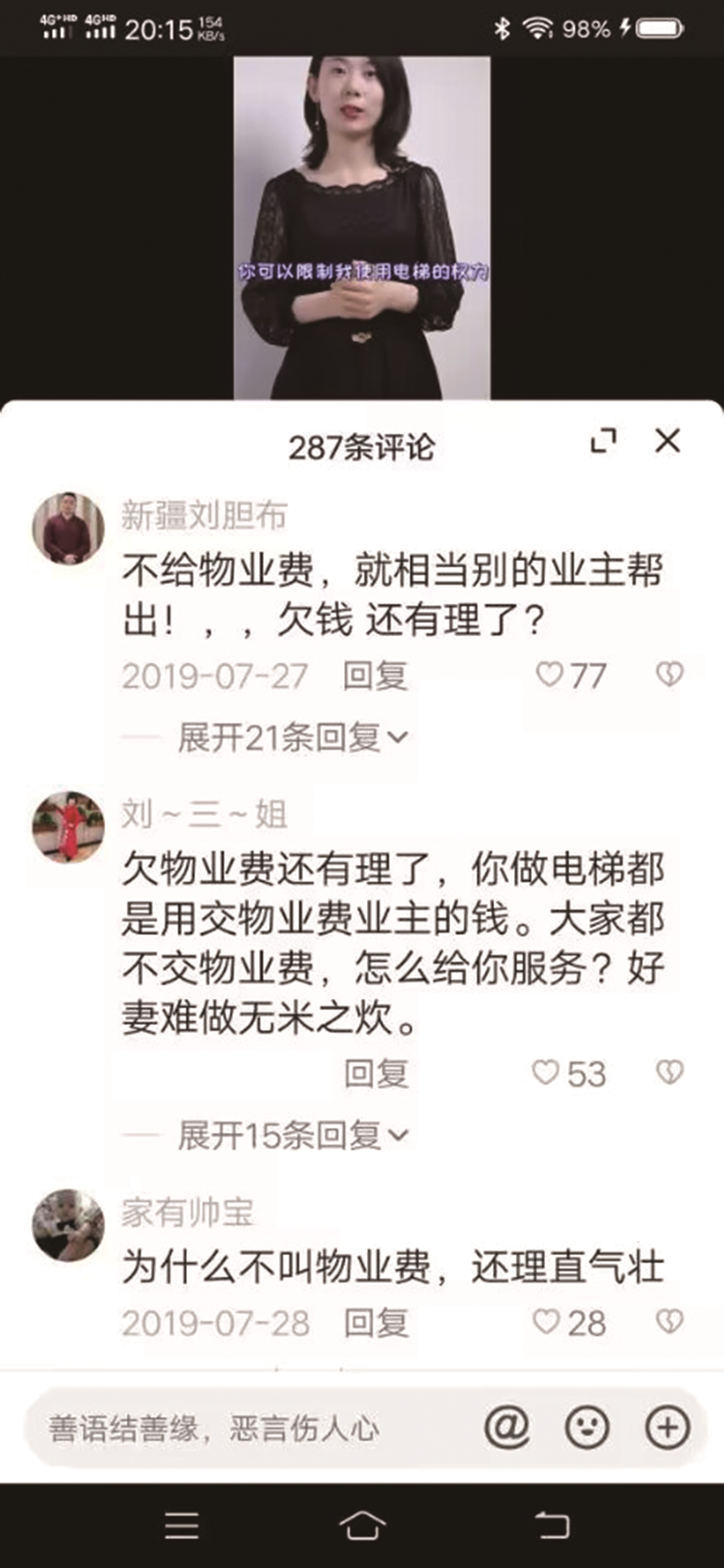The width and height of the screenshot is (724, 1568).
Task: Close the 287条评论 comments panel
Action: (x=667, y=441)
